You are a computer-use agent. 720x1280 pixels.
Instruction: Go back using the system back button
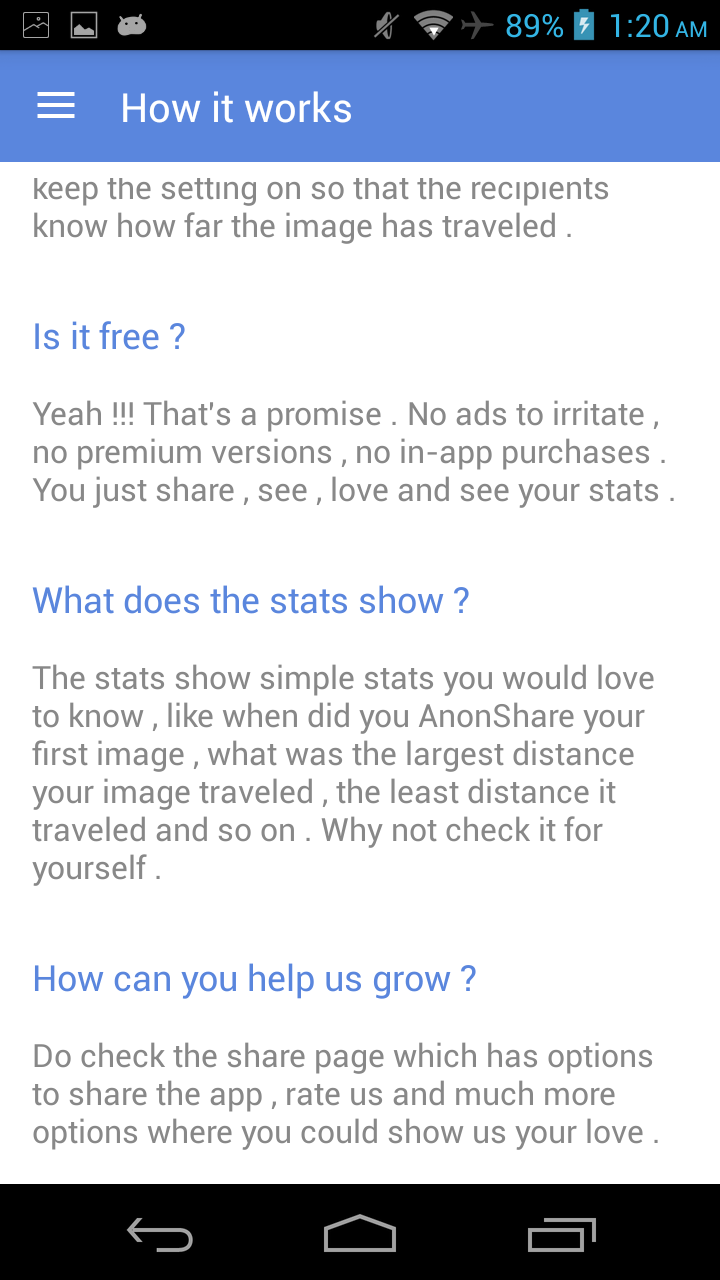160,1233
